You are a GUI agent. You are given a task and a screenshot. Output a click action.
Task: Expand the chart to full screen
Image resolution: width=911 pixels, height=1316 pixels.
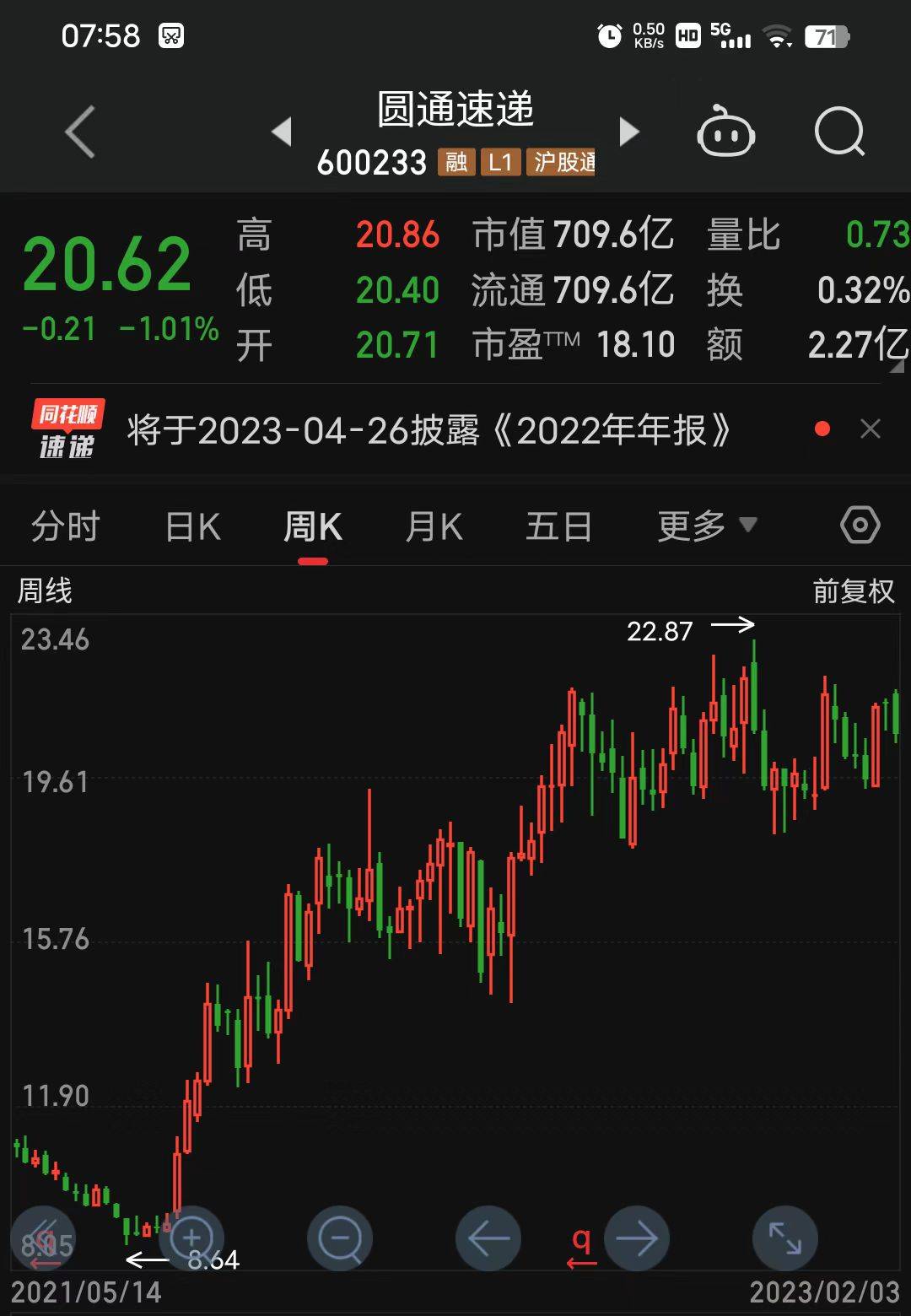tap(785, 1238)
